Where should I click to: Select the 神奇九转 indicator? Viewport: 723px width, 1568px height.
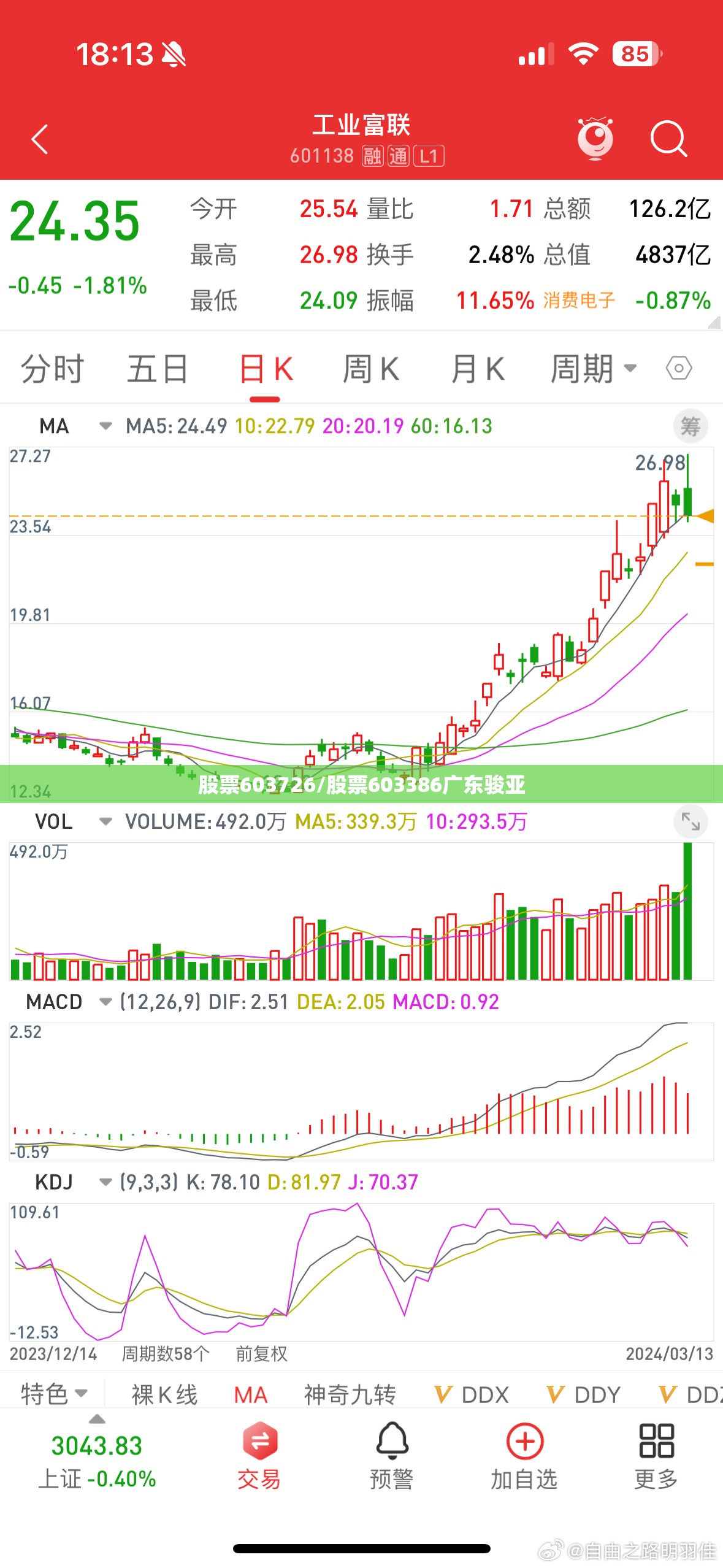(350, 1394)
